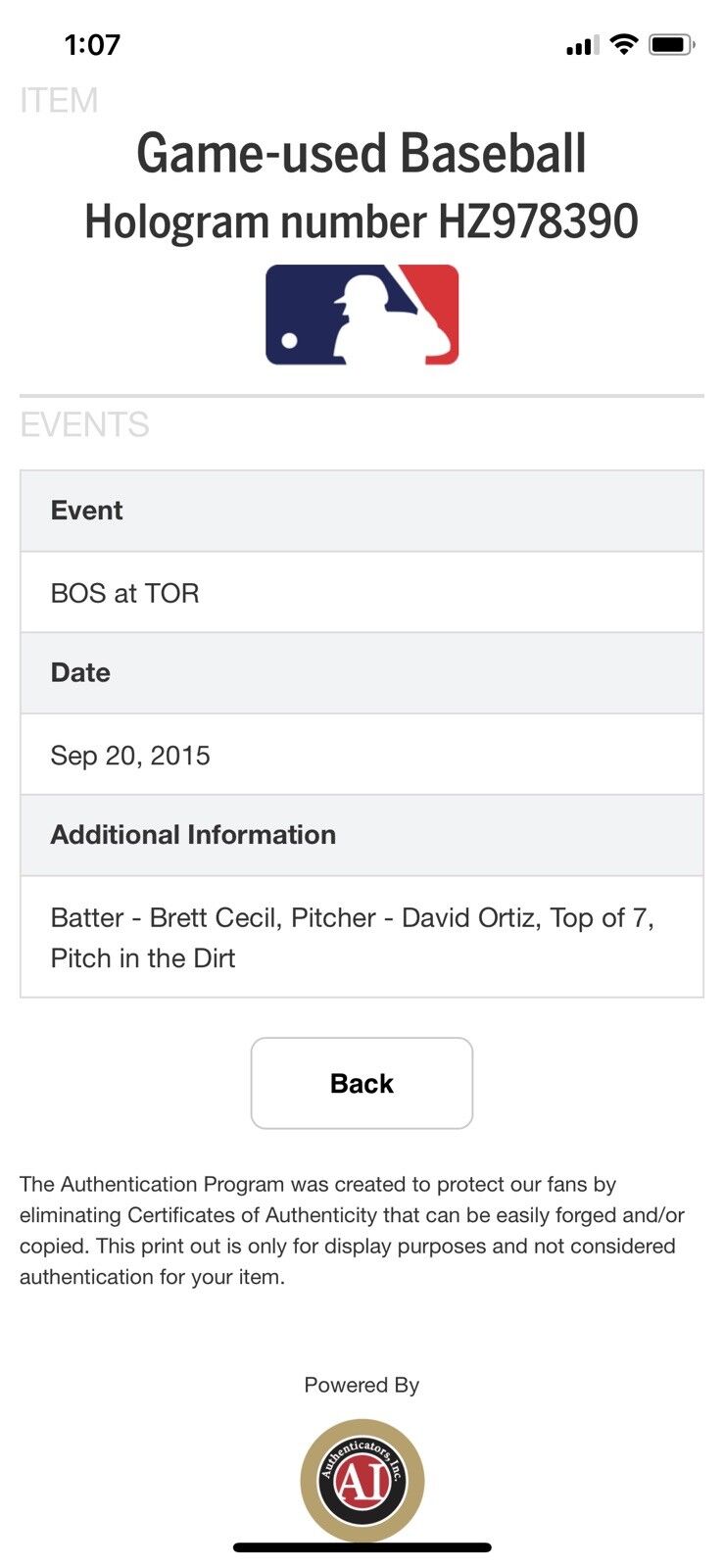This screenshot has width=724, height=1568.
Task: Expand the Date row
Action: tap(362, 672)
